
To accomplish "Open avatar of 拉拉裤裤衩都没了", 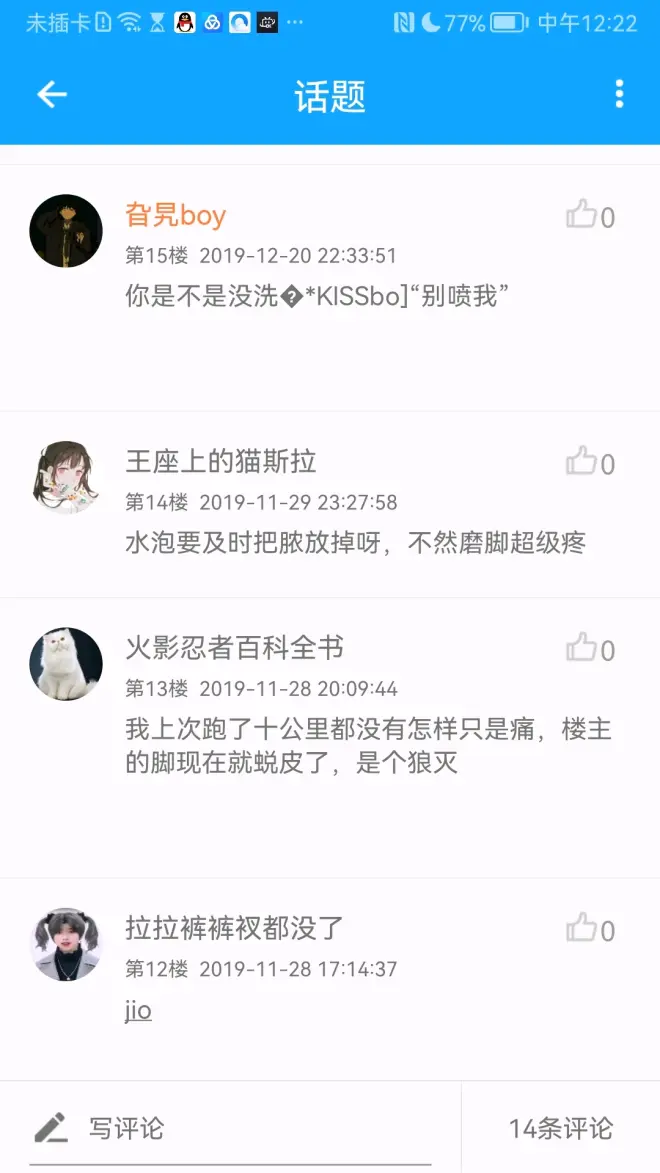I will coord(66,944).
